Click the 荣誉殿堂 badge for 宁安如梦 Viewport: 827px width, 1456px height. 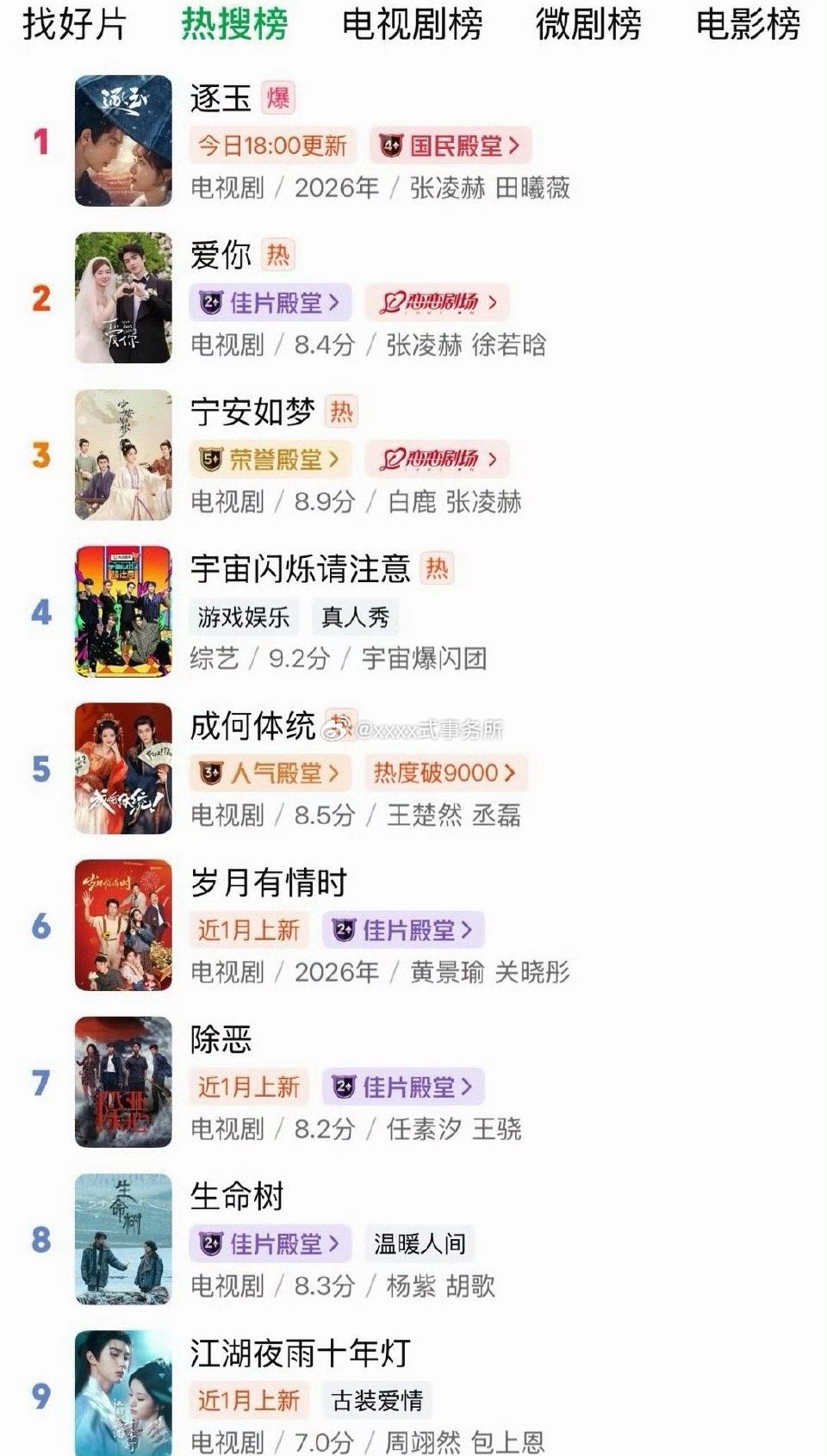(x=268, y=459)
